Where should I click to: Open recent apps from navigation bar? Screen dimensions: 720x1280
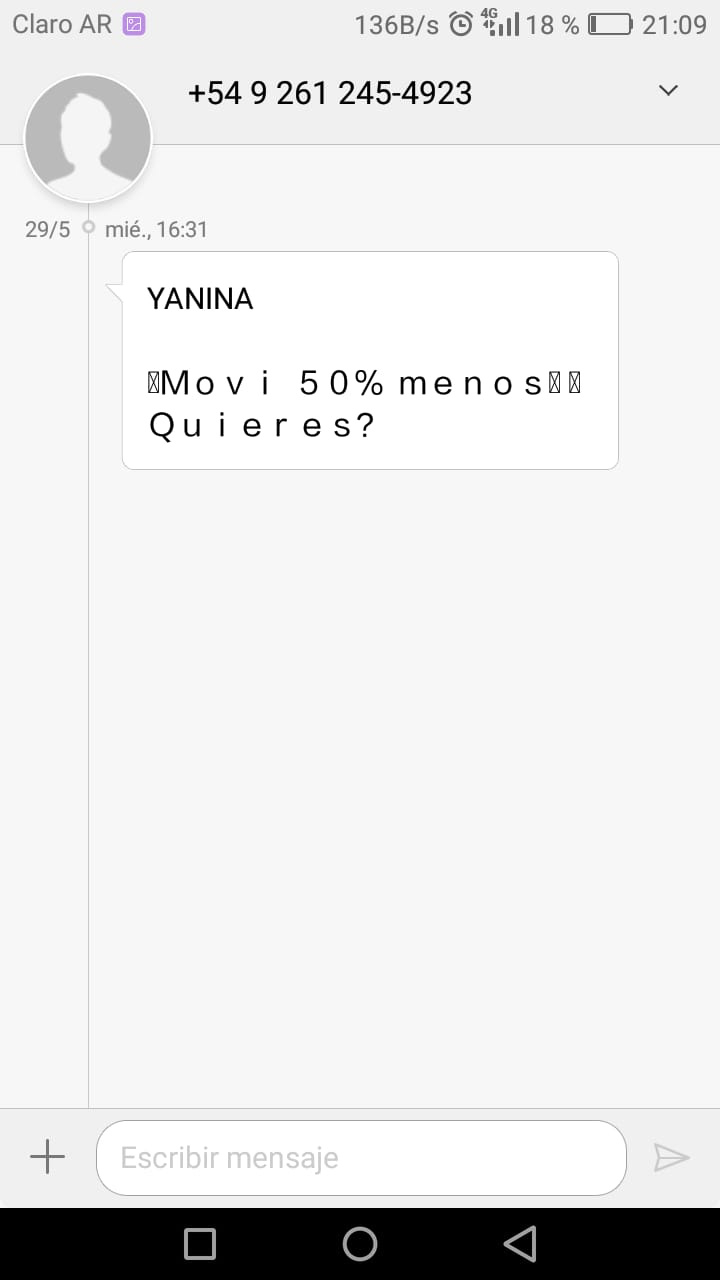coord(200,1244)
